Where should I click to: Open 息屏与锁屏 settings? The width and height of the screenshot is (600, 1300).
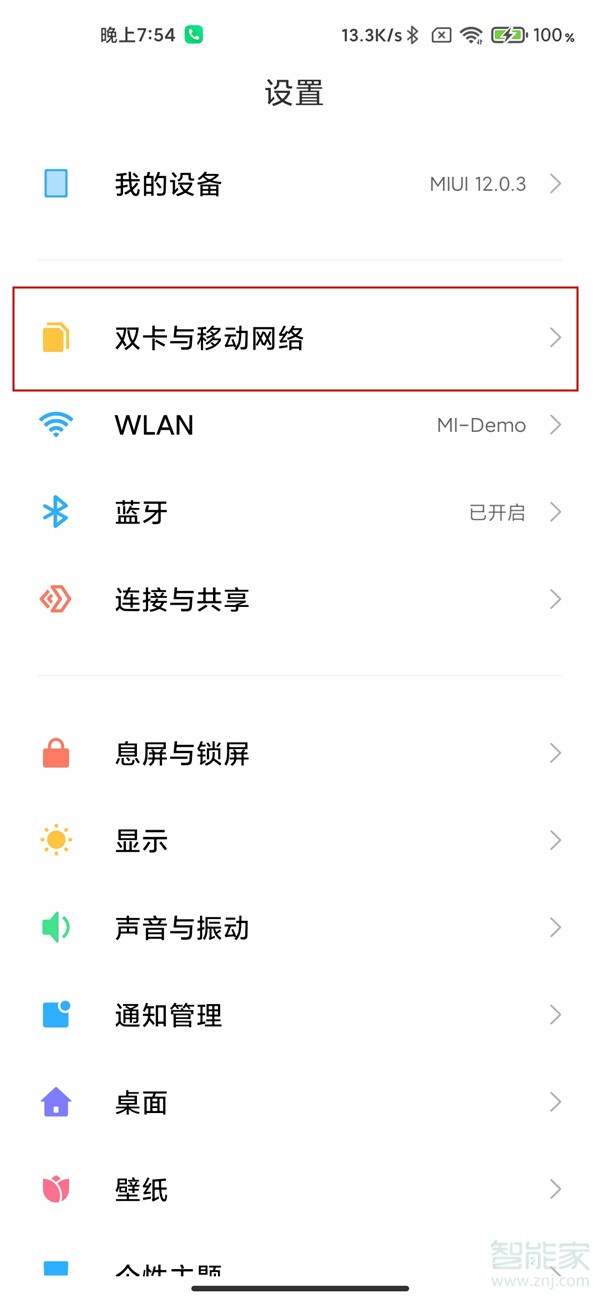tap(300, 753)
